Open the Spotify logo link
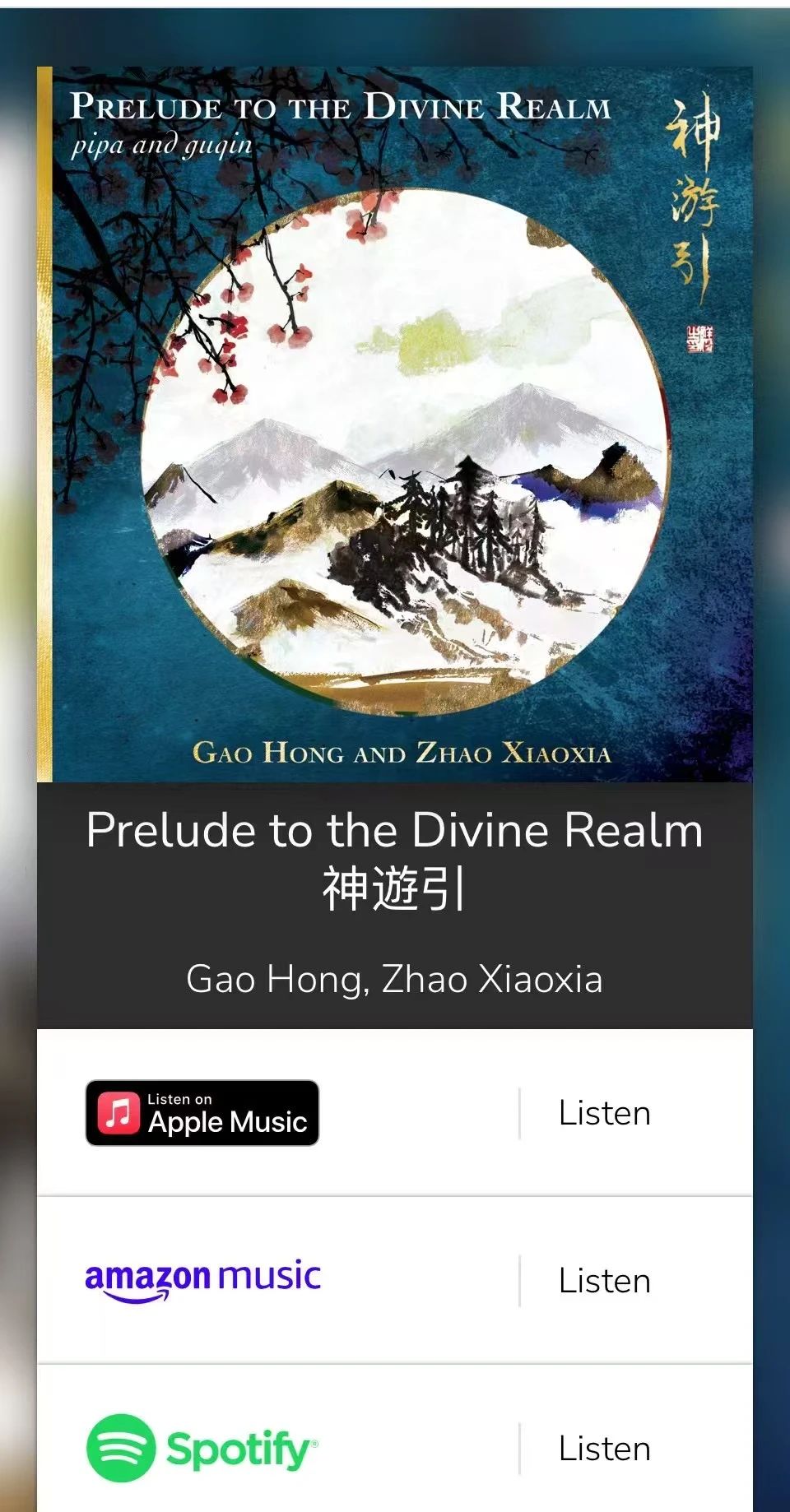Screen dimensions: 790x1512 coord(202,1449)
